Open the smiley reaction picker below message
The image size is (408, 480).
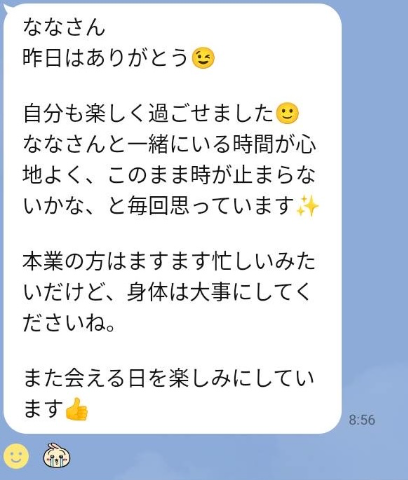click(16, 456)
